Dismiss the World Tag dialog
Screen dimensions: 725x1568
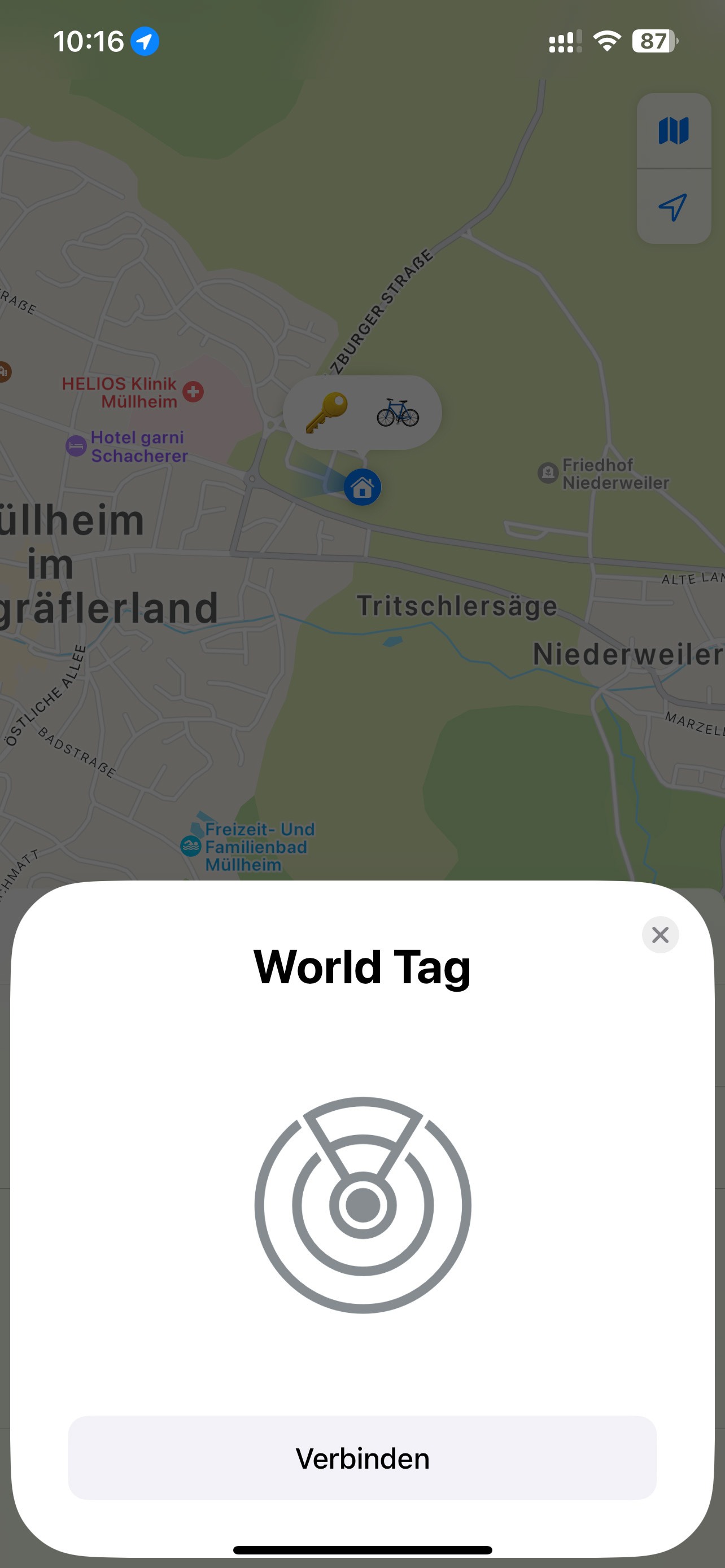coord(660,934)
